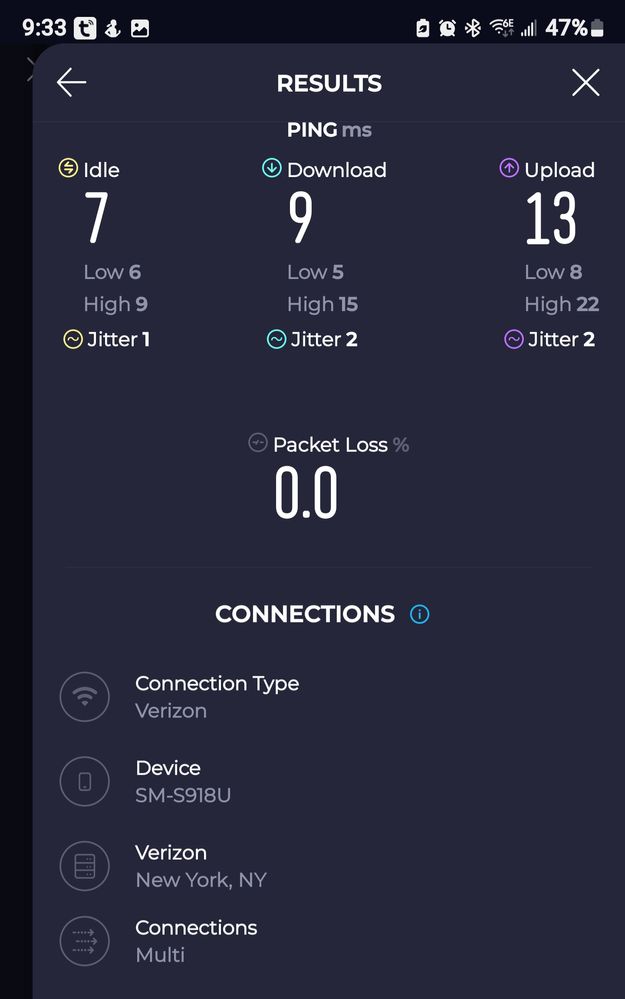Open the Connections info icon

click(x=420, y=614)
